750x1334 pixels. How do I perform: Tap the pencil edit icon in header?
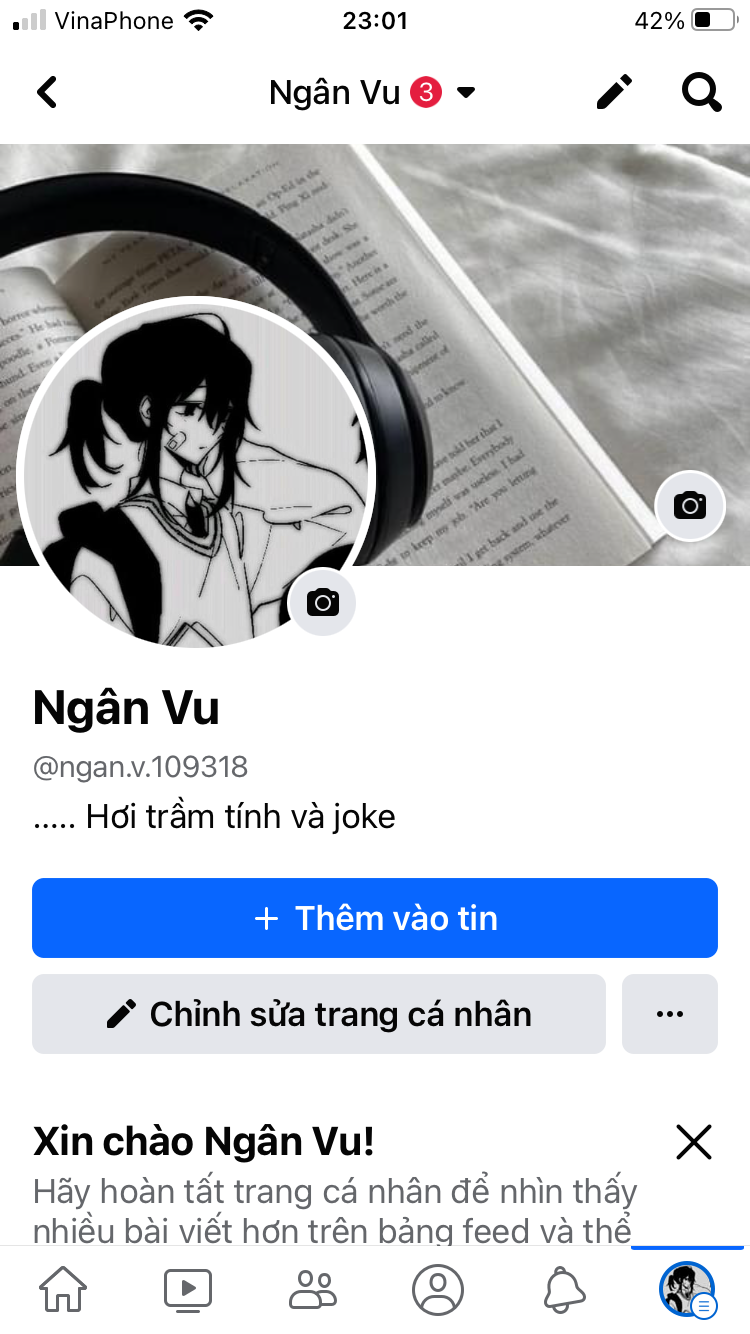point(615,93)
